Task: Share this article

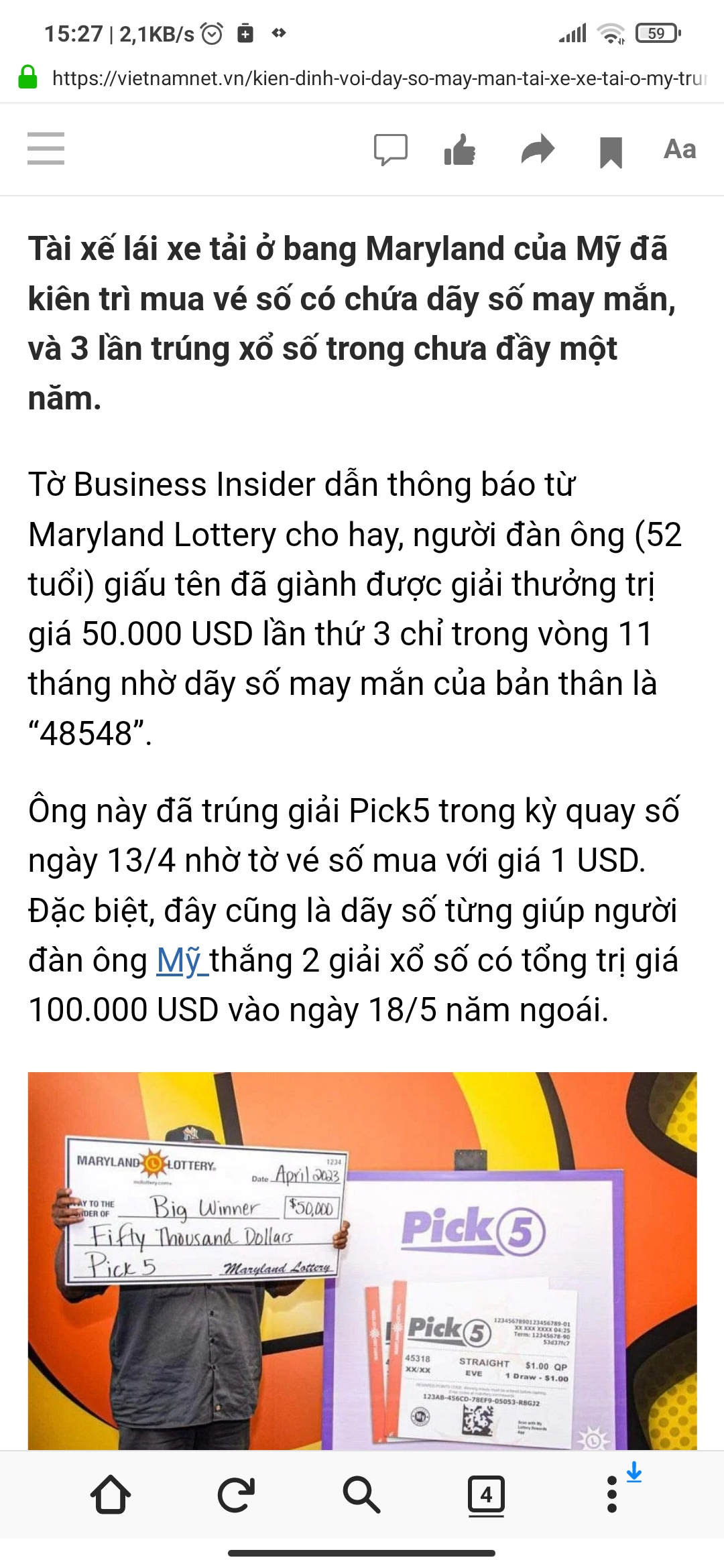Action: tap(538, 149)
